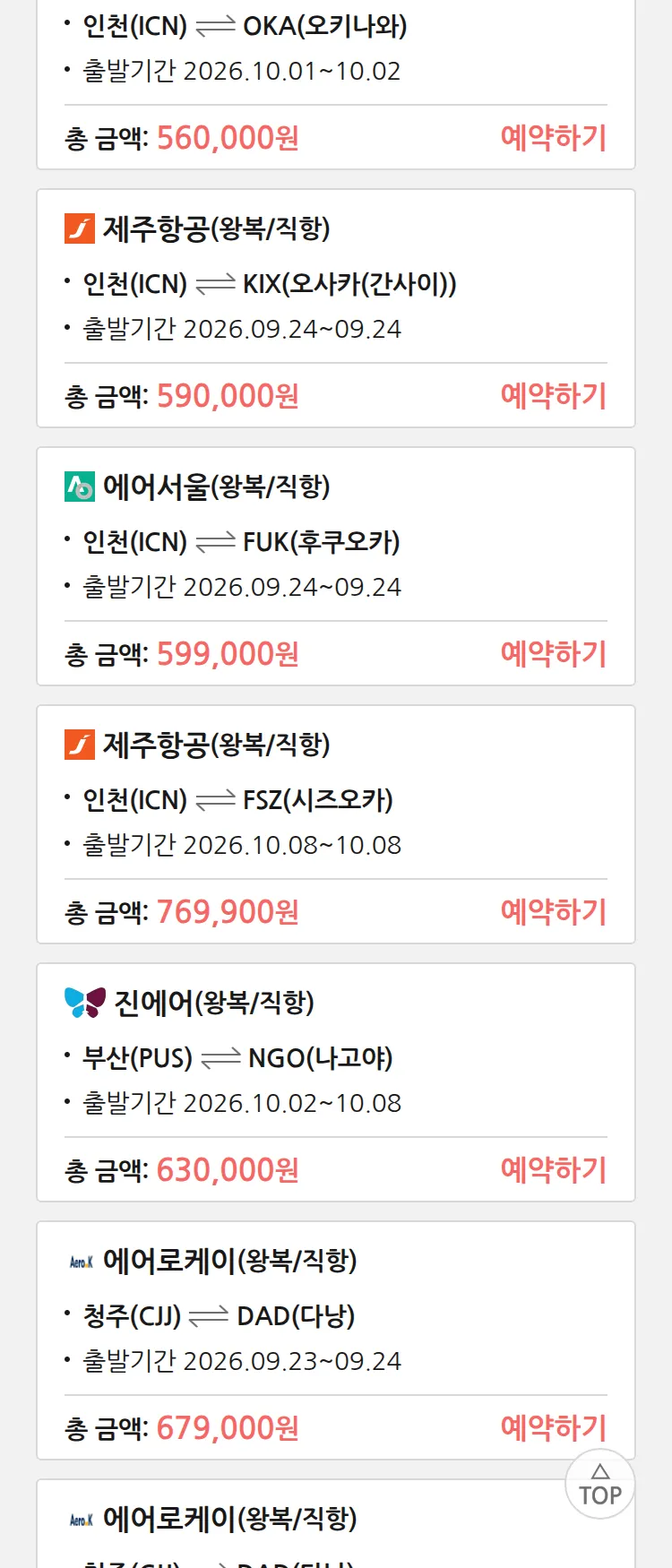672x1568 pixels.
Task: Open the 진에어 부산–NGO(나고야) flight card
Action: coord(336,1082)
